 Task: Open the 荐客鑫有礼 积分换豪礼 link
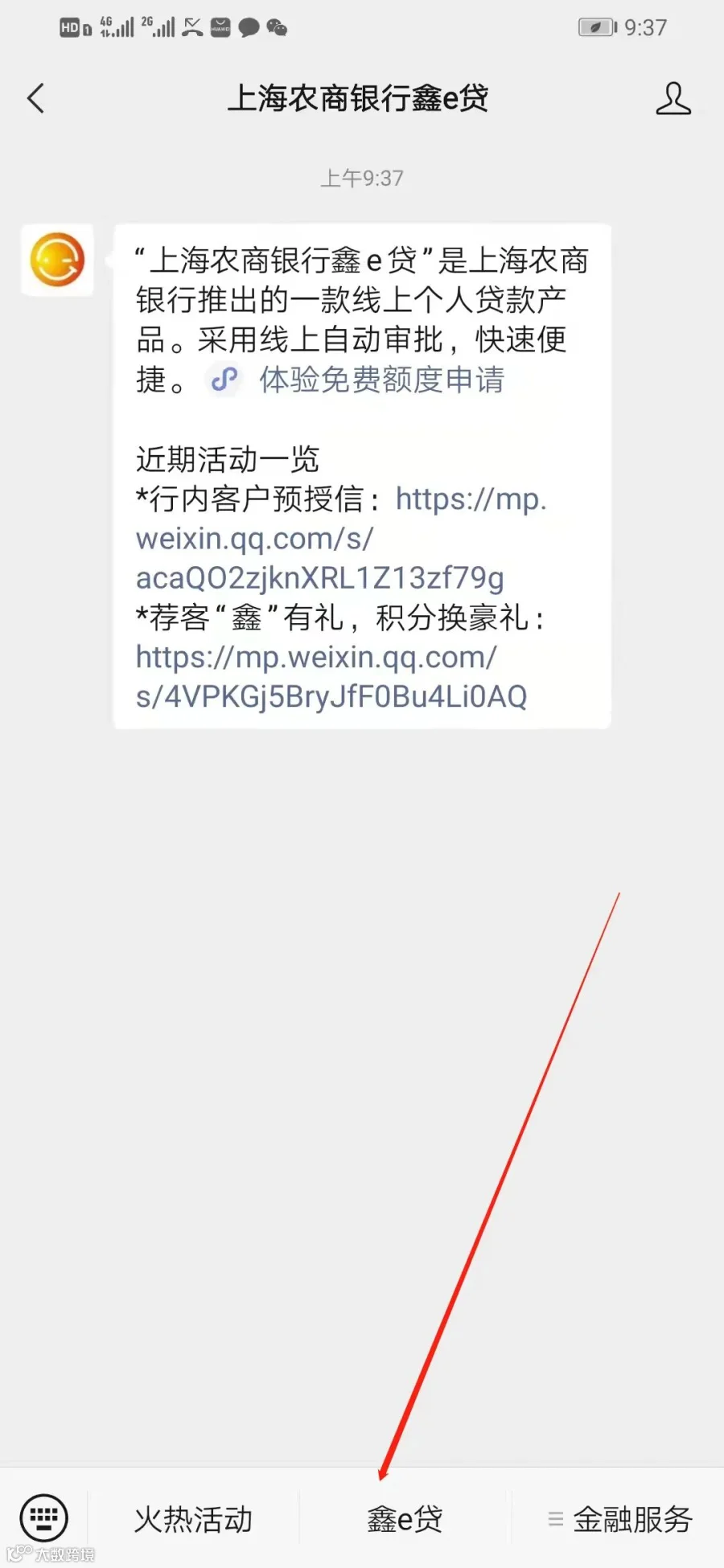pyautogui.click(x=331, y=677)
